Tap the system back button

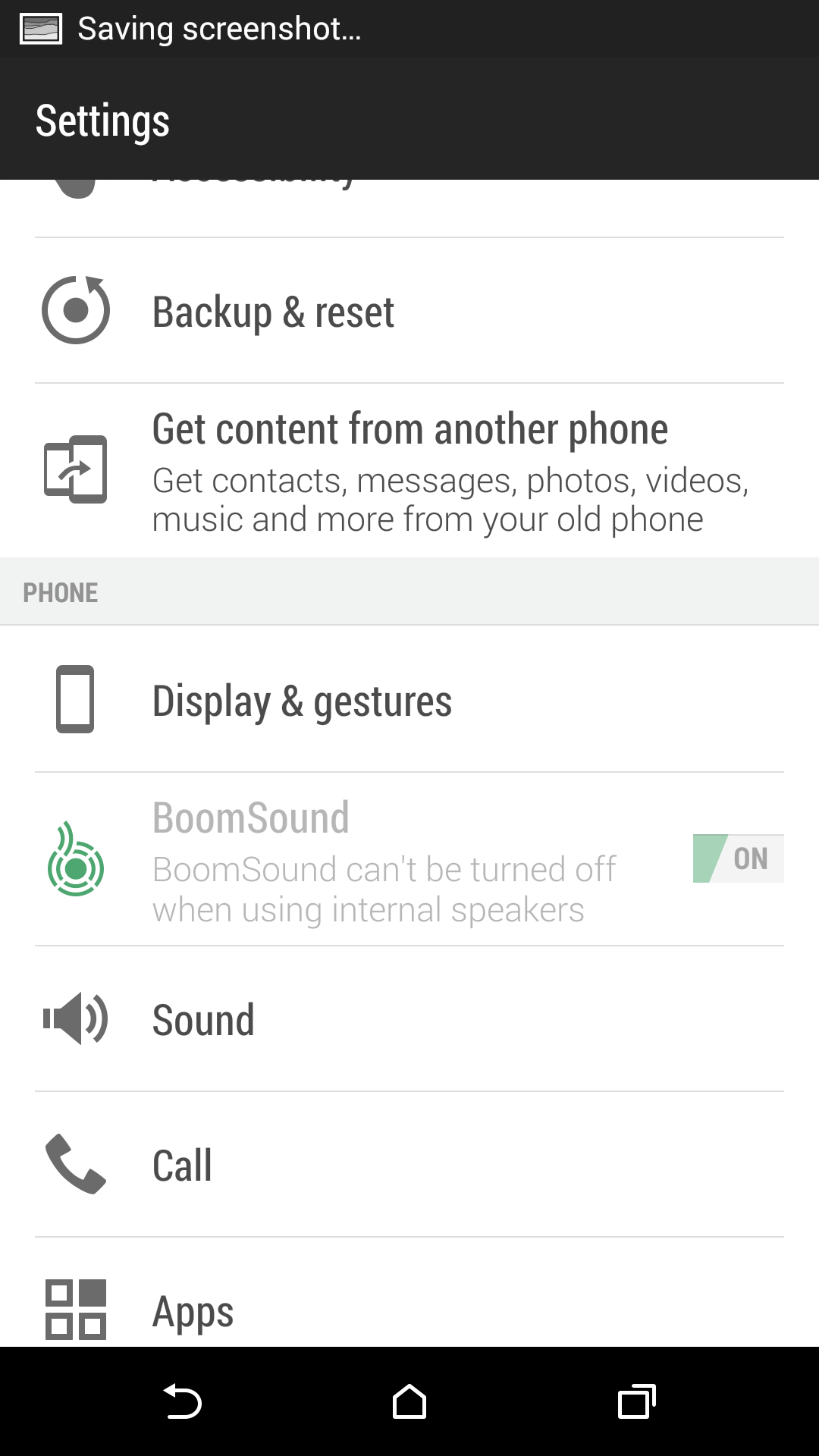click(x=182, y=1401)
